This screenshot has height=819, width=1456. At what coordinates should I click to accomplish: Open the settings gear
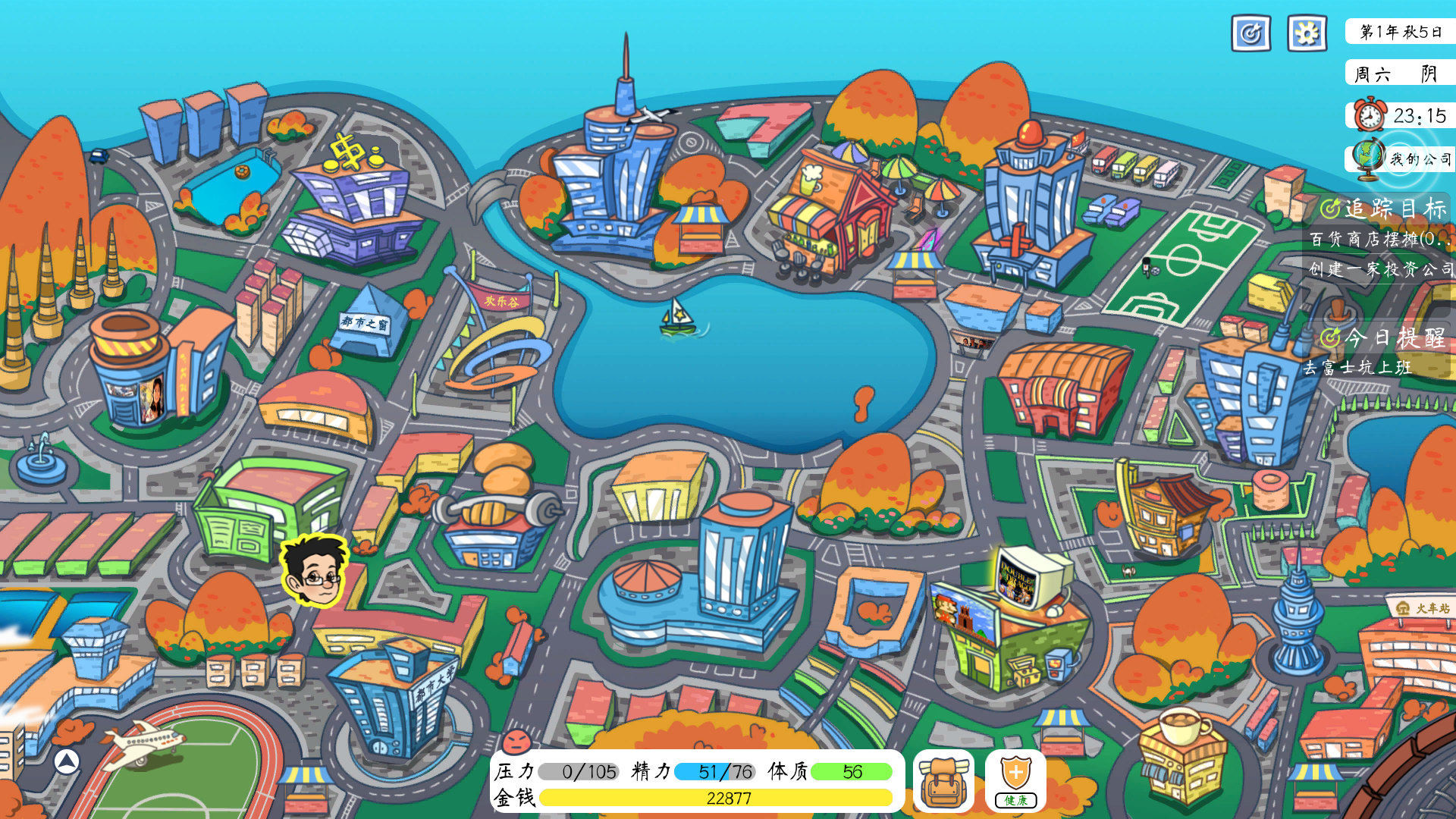[1307, 33]
